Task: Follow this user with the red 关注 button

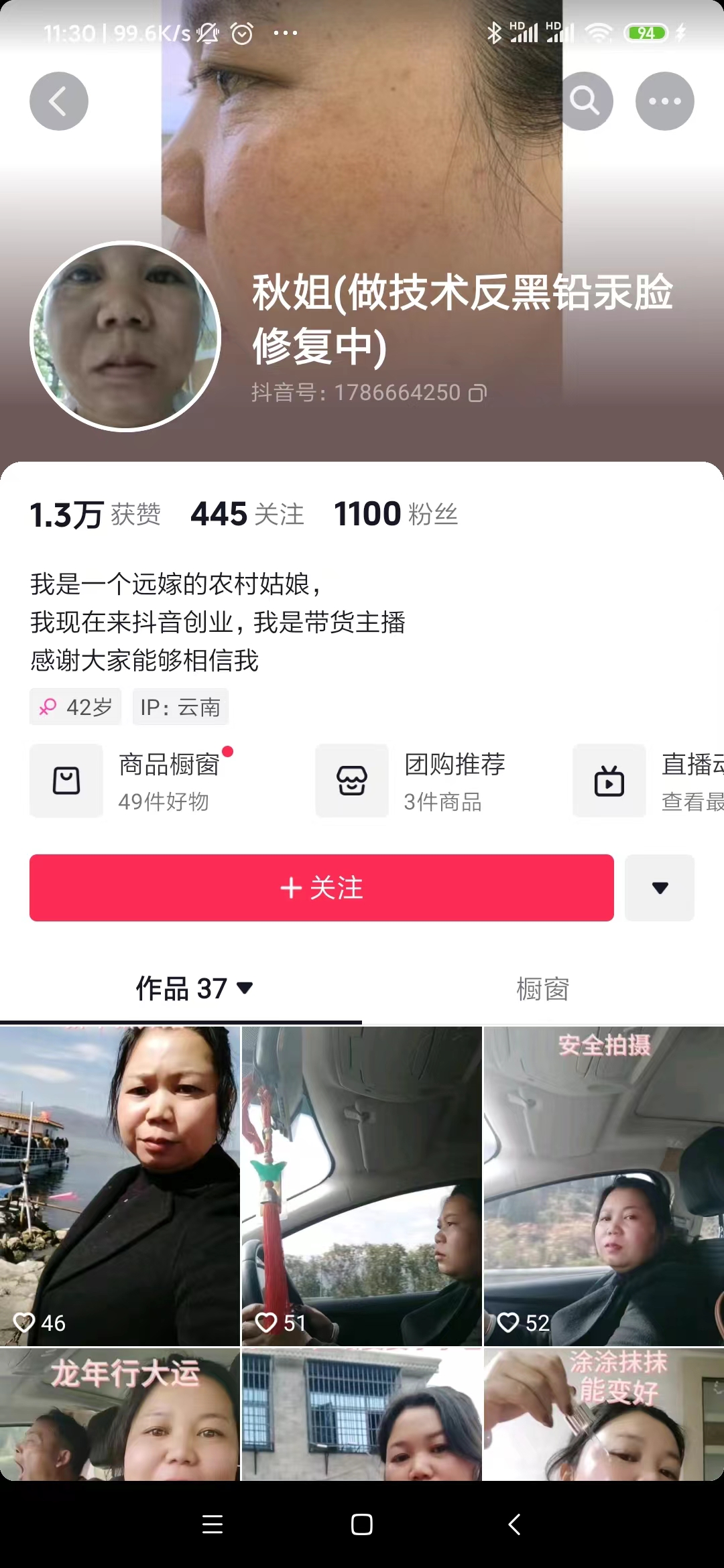Action: (x=322, y=888)
